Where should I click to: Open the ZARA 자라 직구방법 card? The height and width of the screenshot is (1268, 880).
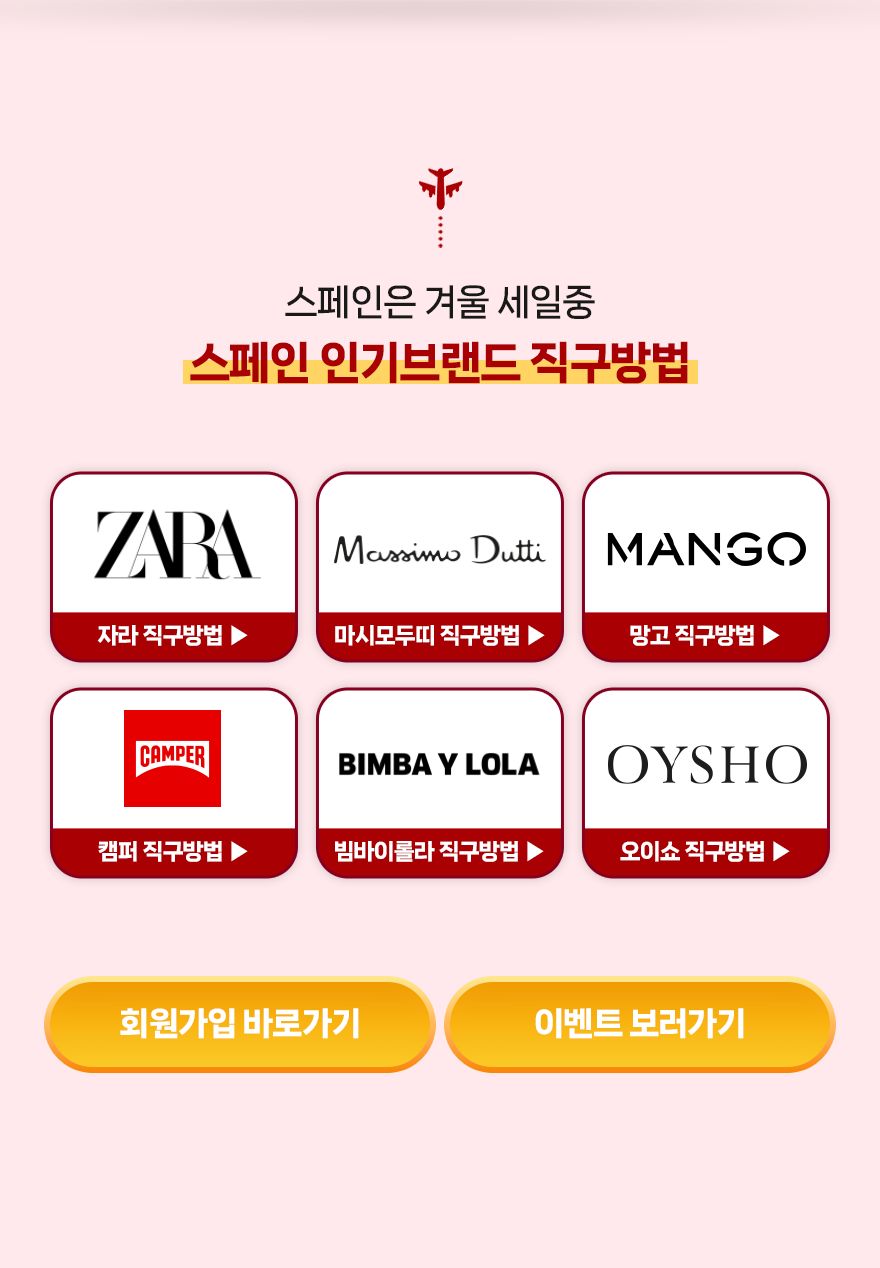tap(174, 567)
